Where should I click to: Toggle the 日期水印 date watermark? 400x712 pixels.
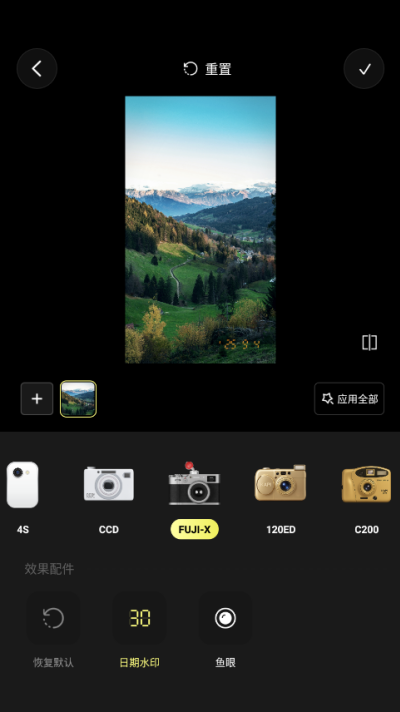139,629
